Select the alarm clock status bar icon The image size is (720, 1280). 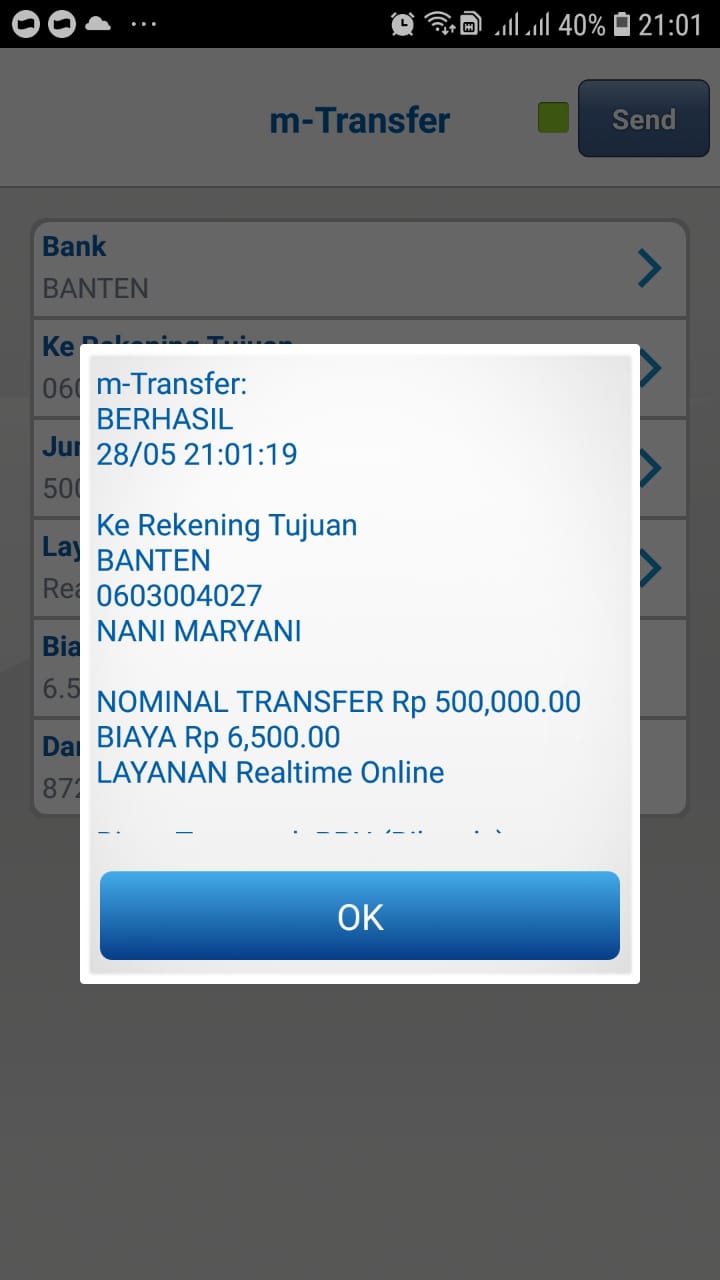click(x=401, y=22)
